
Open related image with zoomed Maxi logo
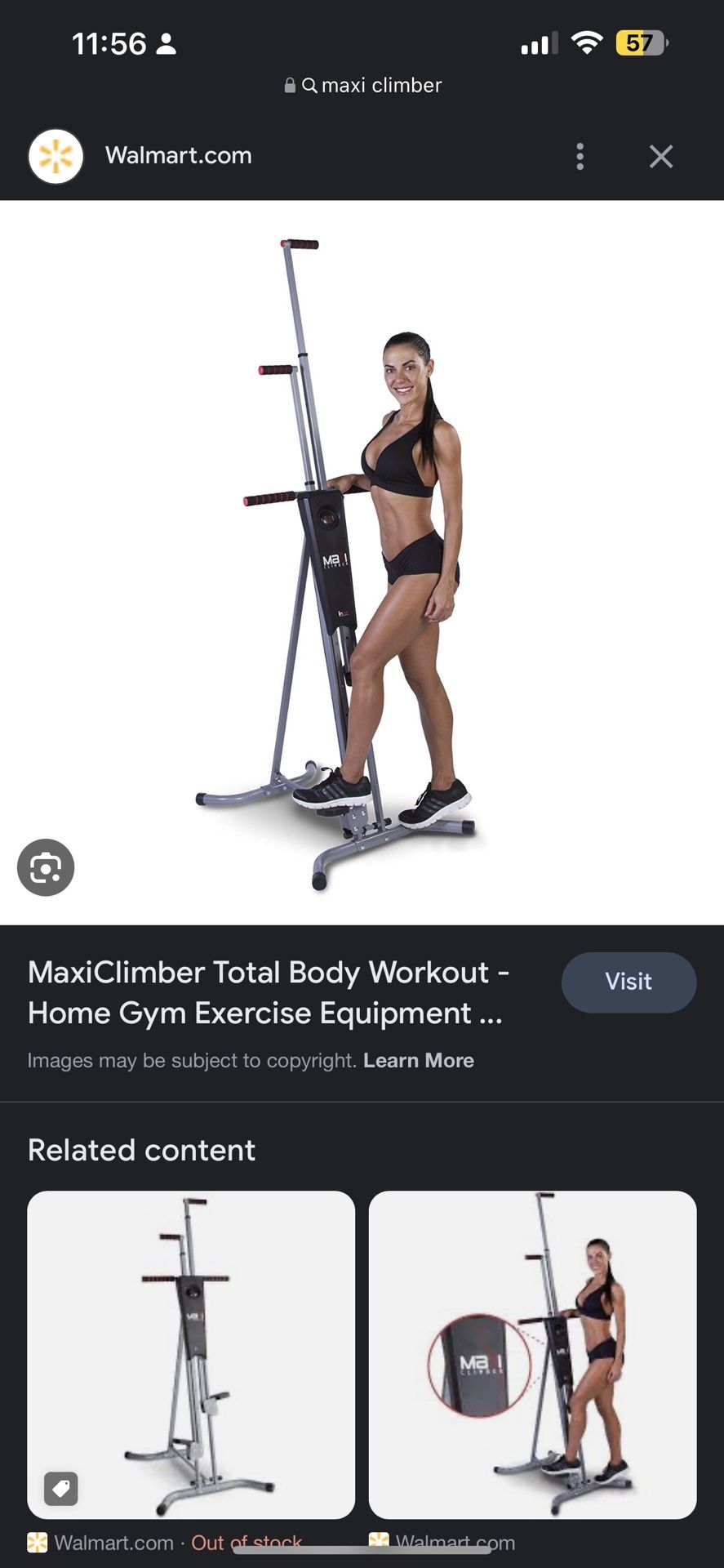532,1354
